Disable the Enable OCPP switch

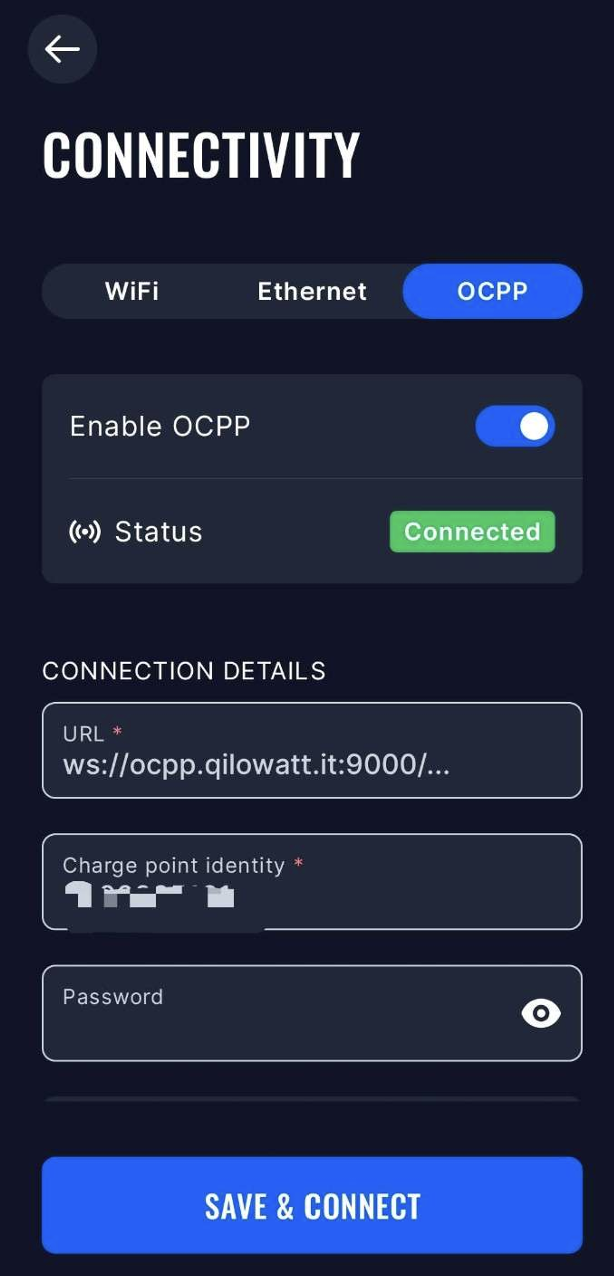point(515,426)
